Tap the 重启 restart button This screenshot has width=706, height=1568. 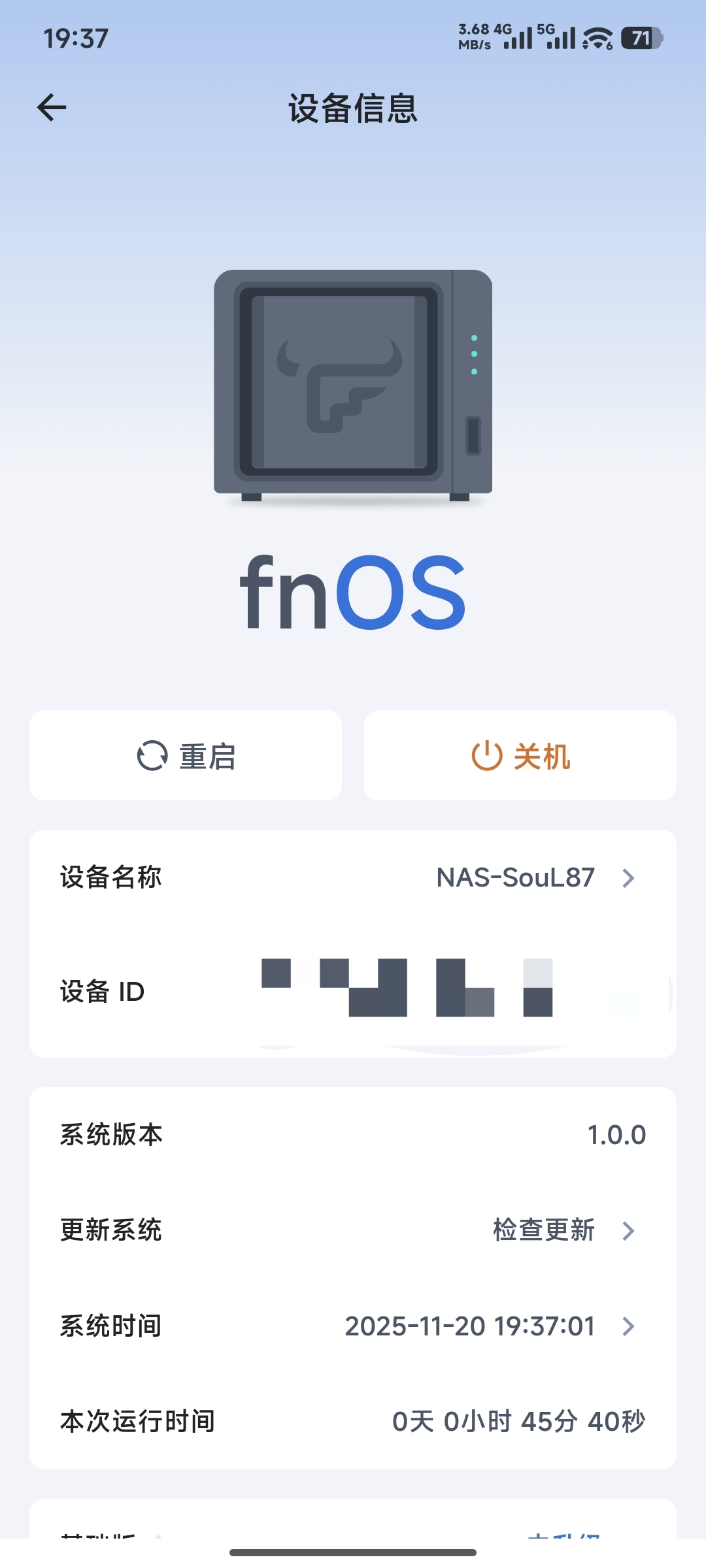click(186, 756)
